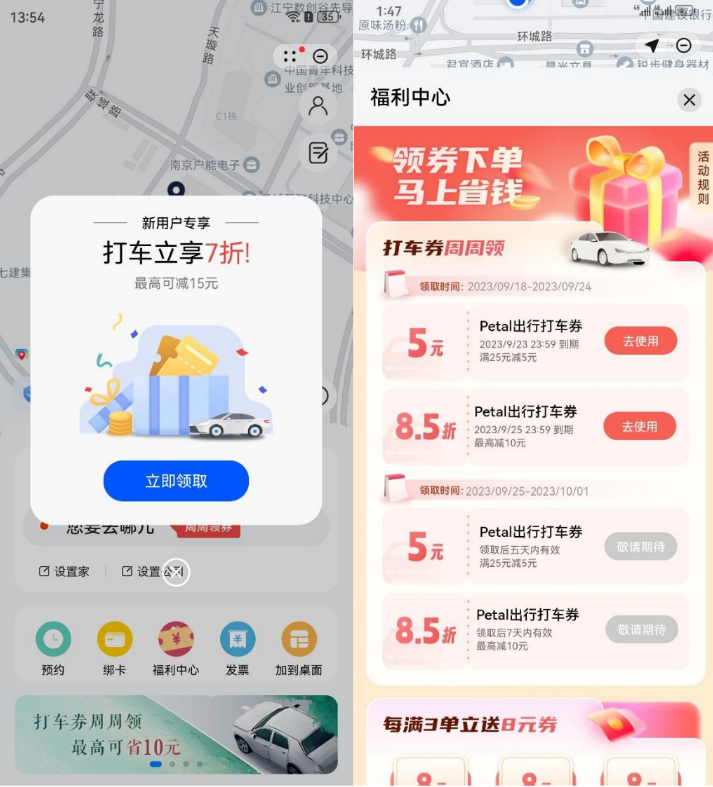Open the orders note icon below the profile icon
The height and width of the screenshot is (787, 713).
[318, 153]
